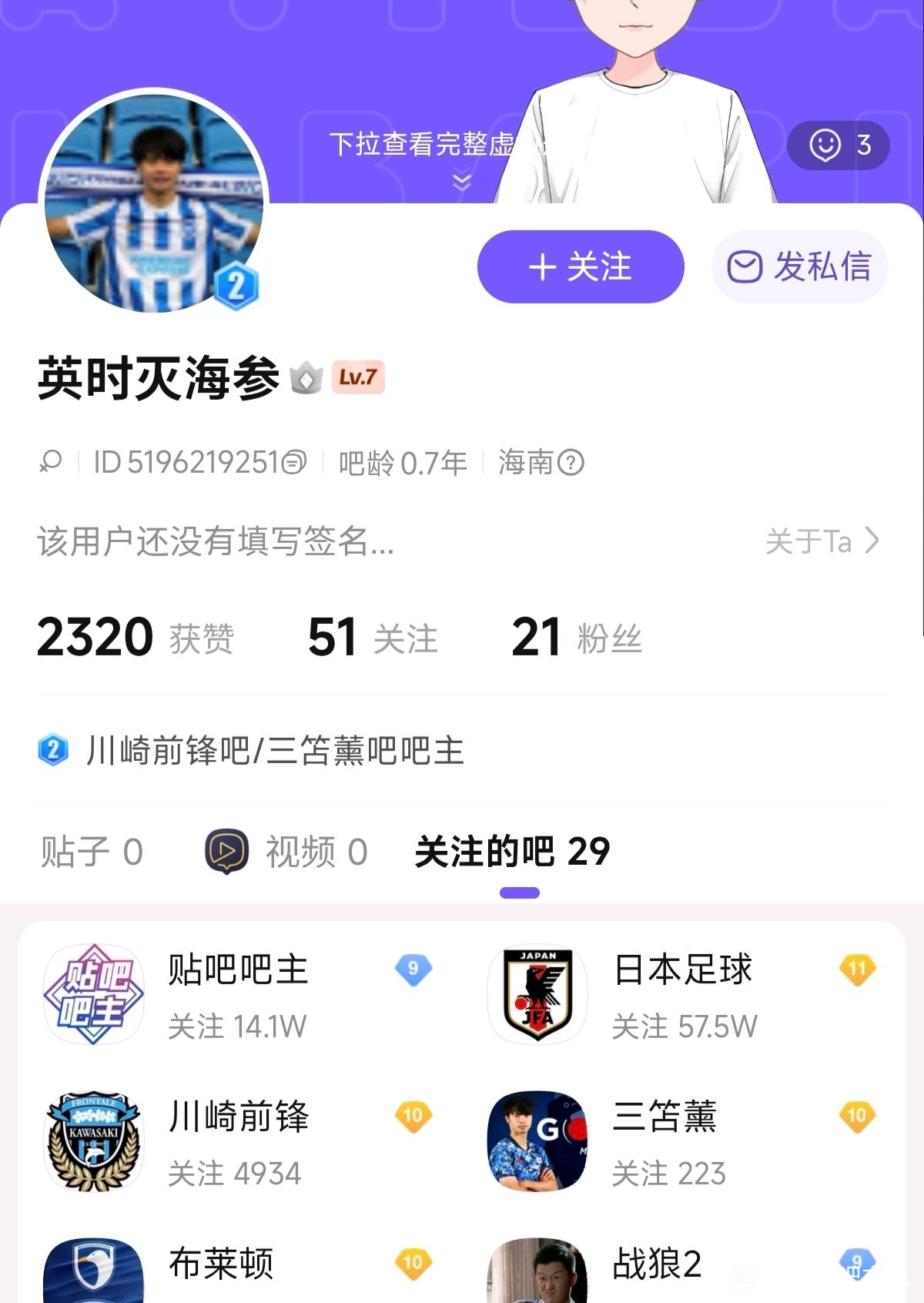Send a private message via 发私信
924x1303 pixels.
point(799,267)
